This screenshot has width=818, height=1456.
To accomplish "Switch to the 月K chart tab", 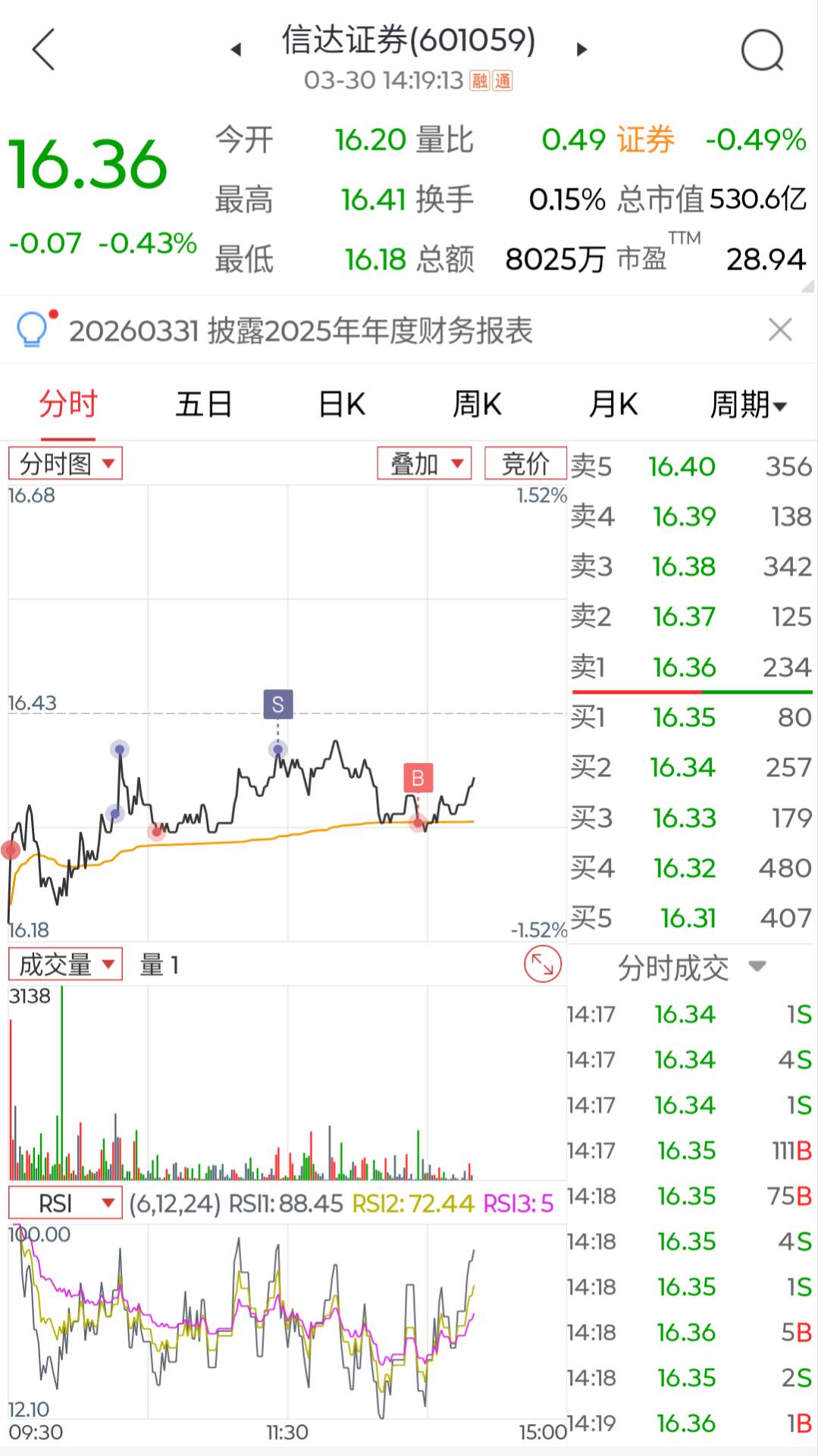I will click(x=613, y=404).
